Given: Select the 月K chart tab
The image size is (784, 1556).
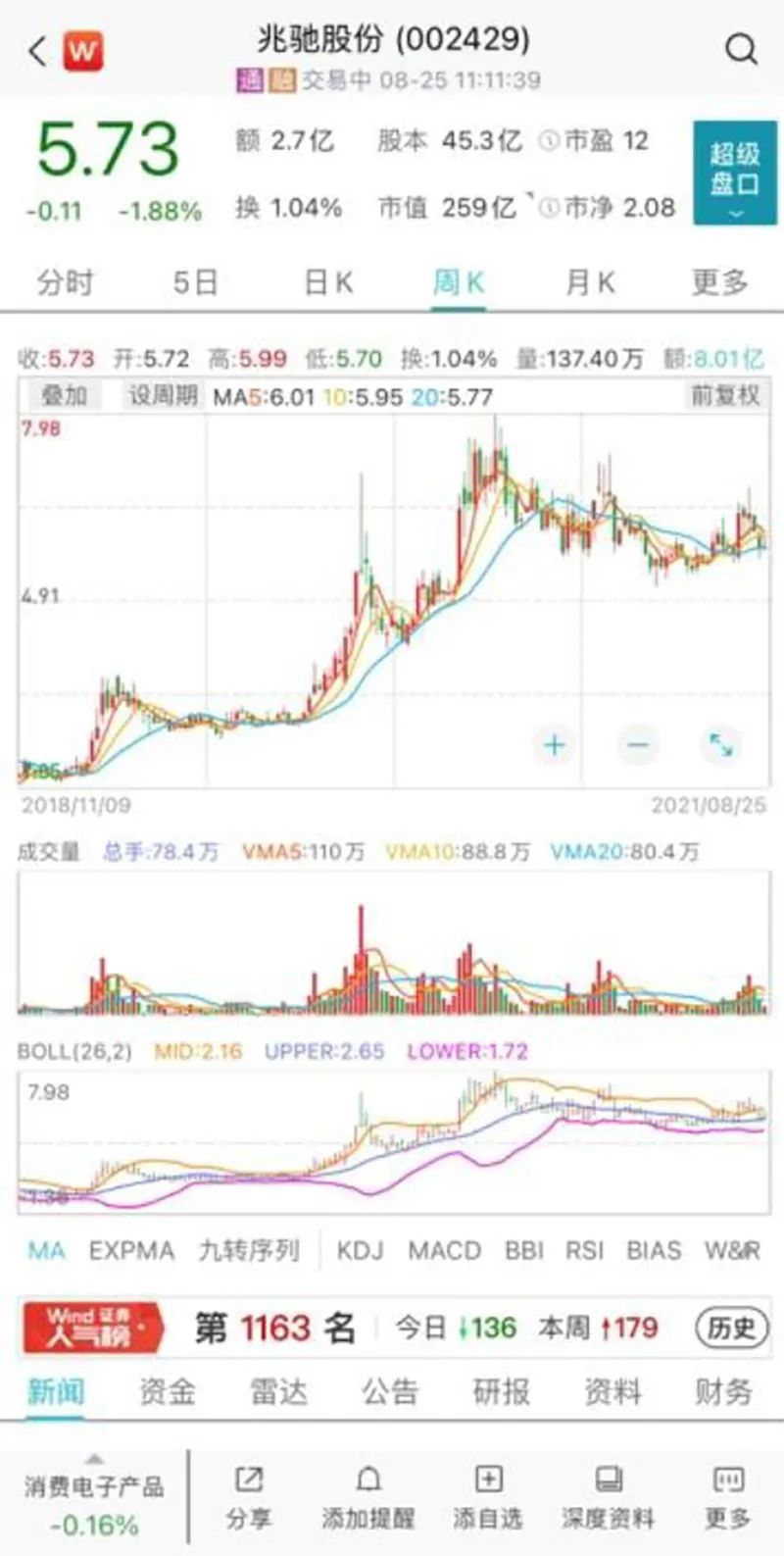Looking at the screenshot, I should [x=590, y=282].
